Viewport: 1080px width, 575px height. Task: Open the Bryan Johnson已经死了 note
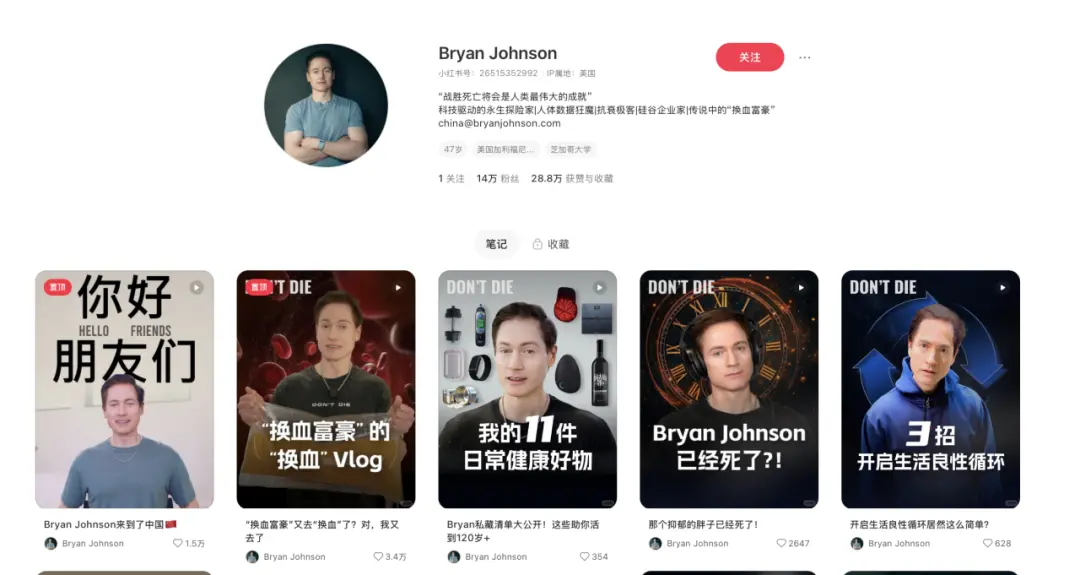[729, 389]
